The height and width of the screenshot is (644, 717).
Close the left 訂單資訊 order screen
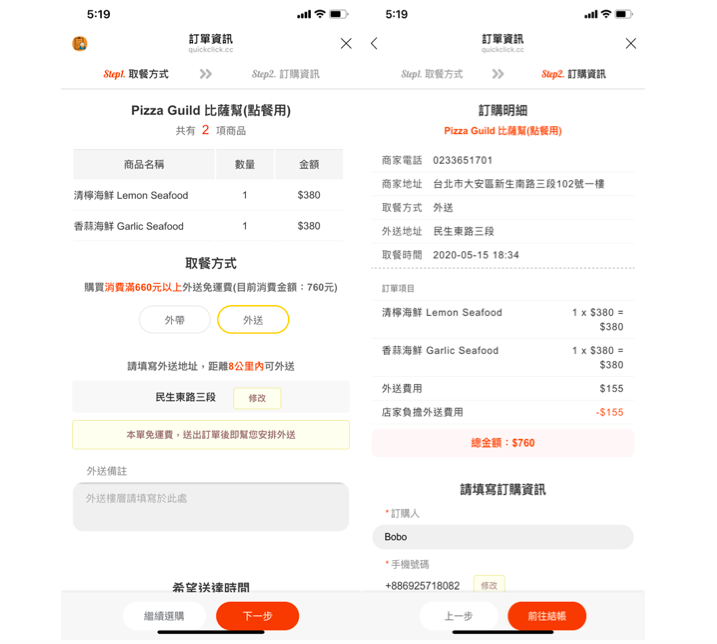point(346,43)
